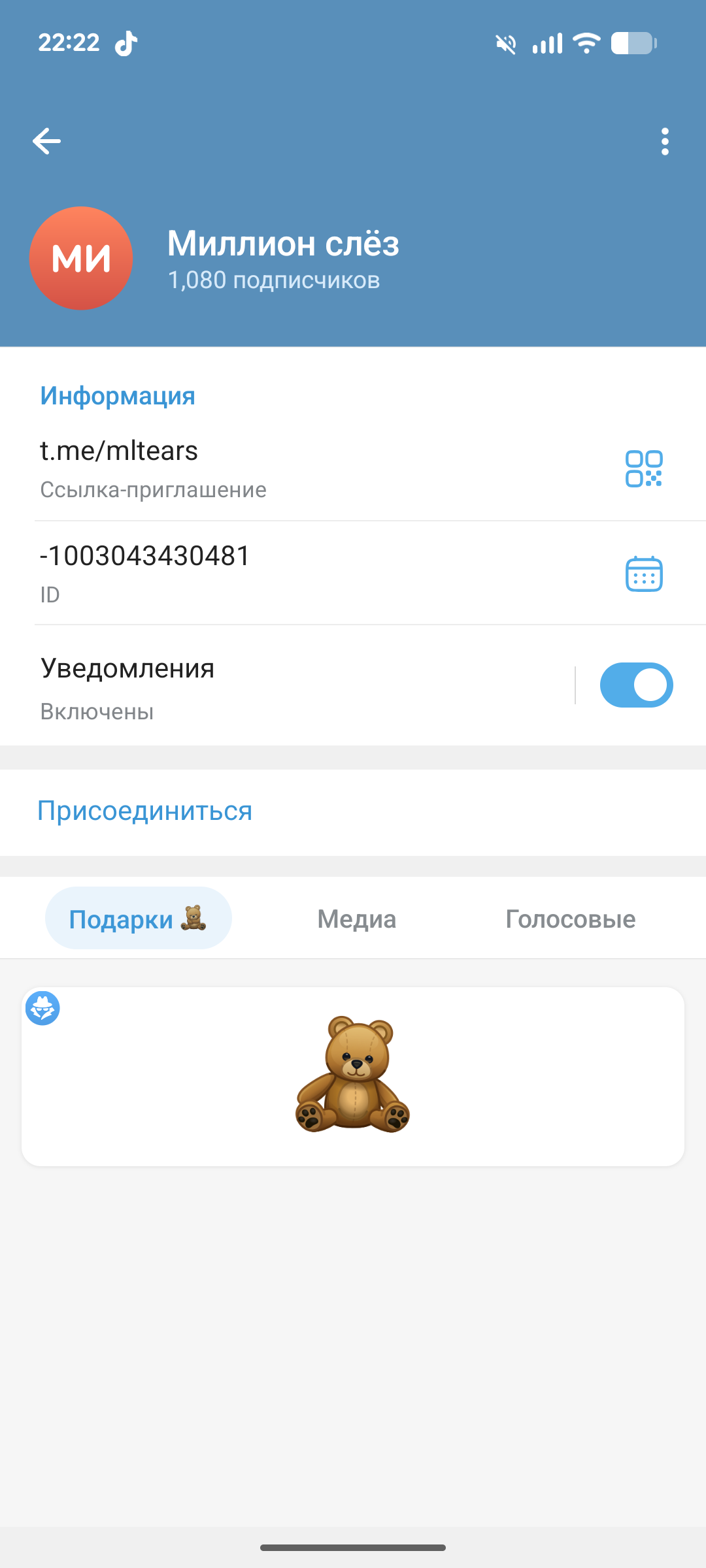
Task: Select the Подарки tab
Action: coord(138,919)
